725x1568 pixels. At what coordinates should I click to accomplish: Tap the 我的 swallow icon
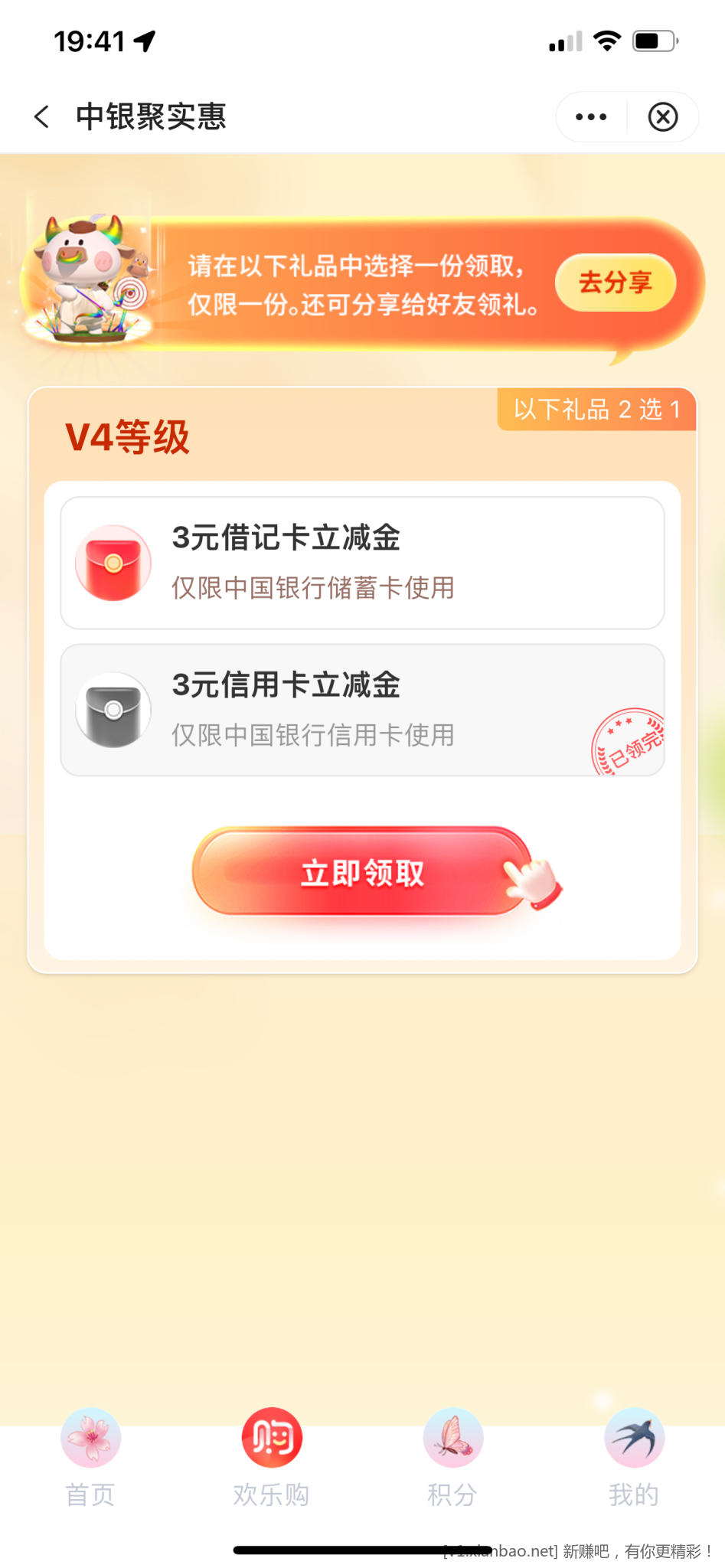click(633, 1439)
